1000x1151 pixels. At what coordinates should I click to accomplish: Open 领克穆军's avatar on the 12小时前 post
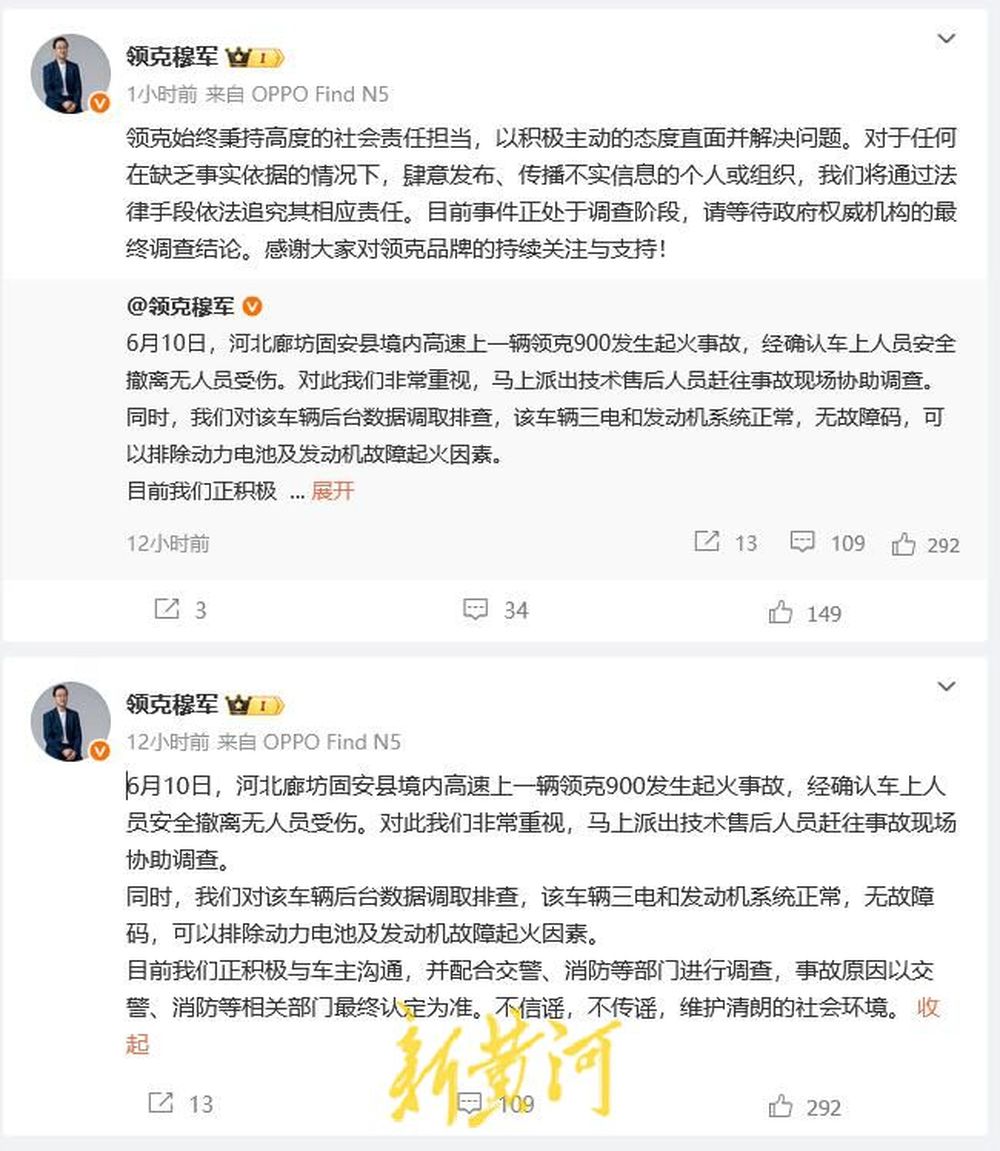pos(70,721)
